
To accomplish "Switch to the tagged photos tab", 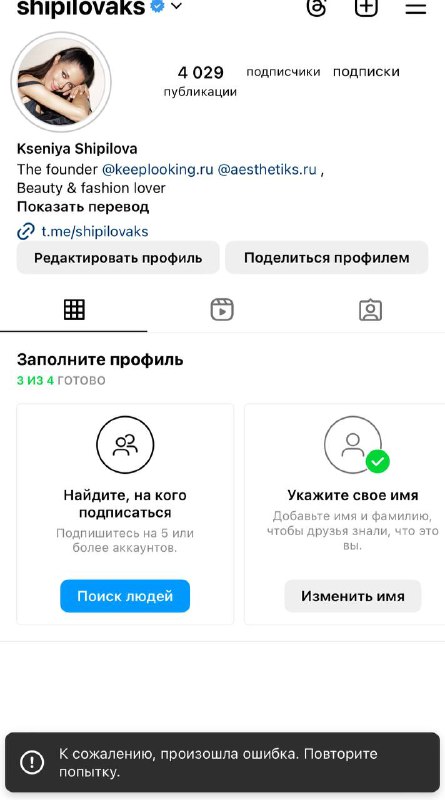I will point(370,310).
